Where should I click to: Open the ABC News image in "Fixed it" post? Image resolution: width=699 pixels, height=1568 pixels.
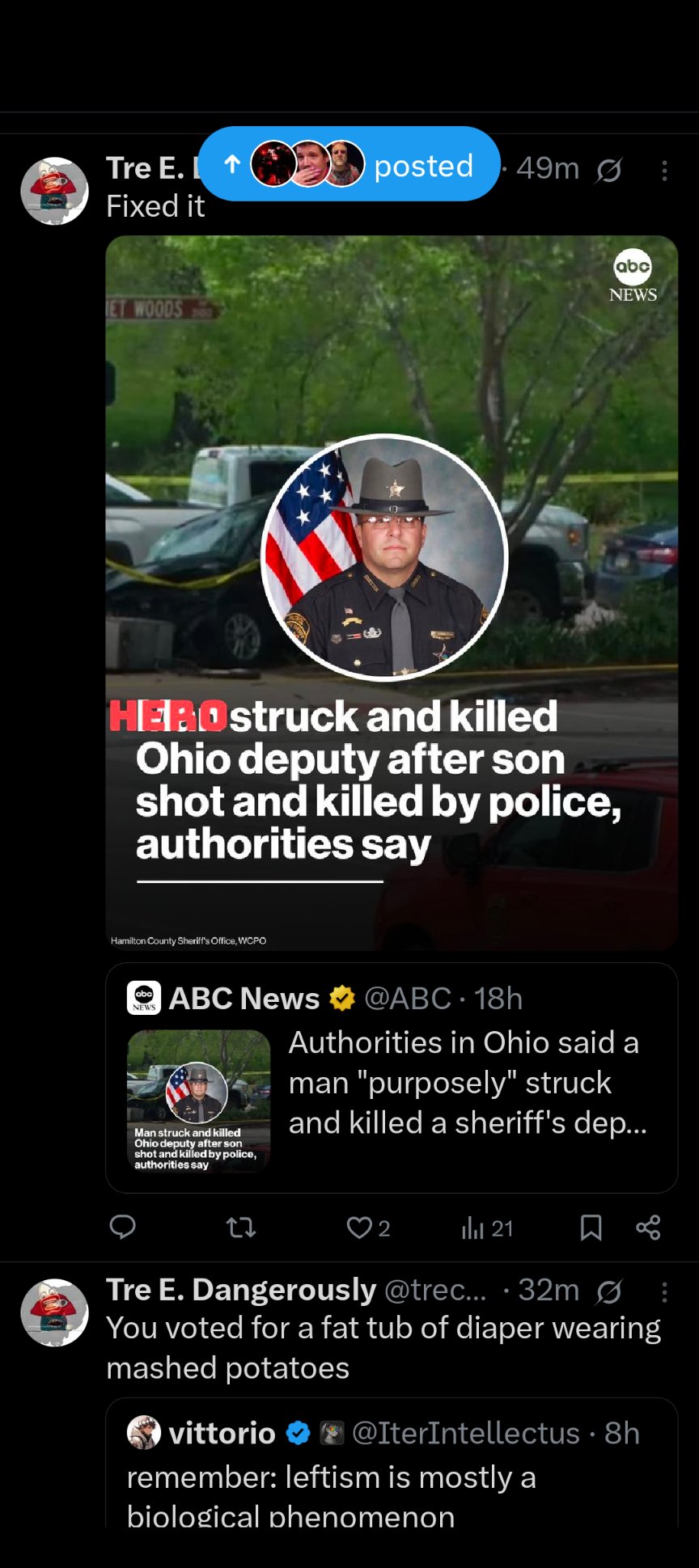tap(392, 592)
